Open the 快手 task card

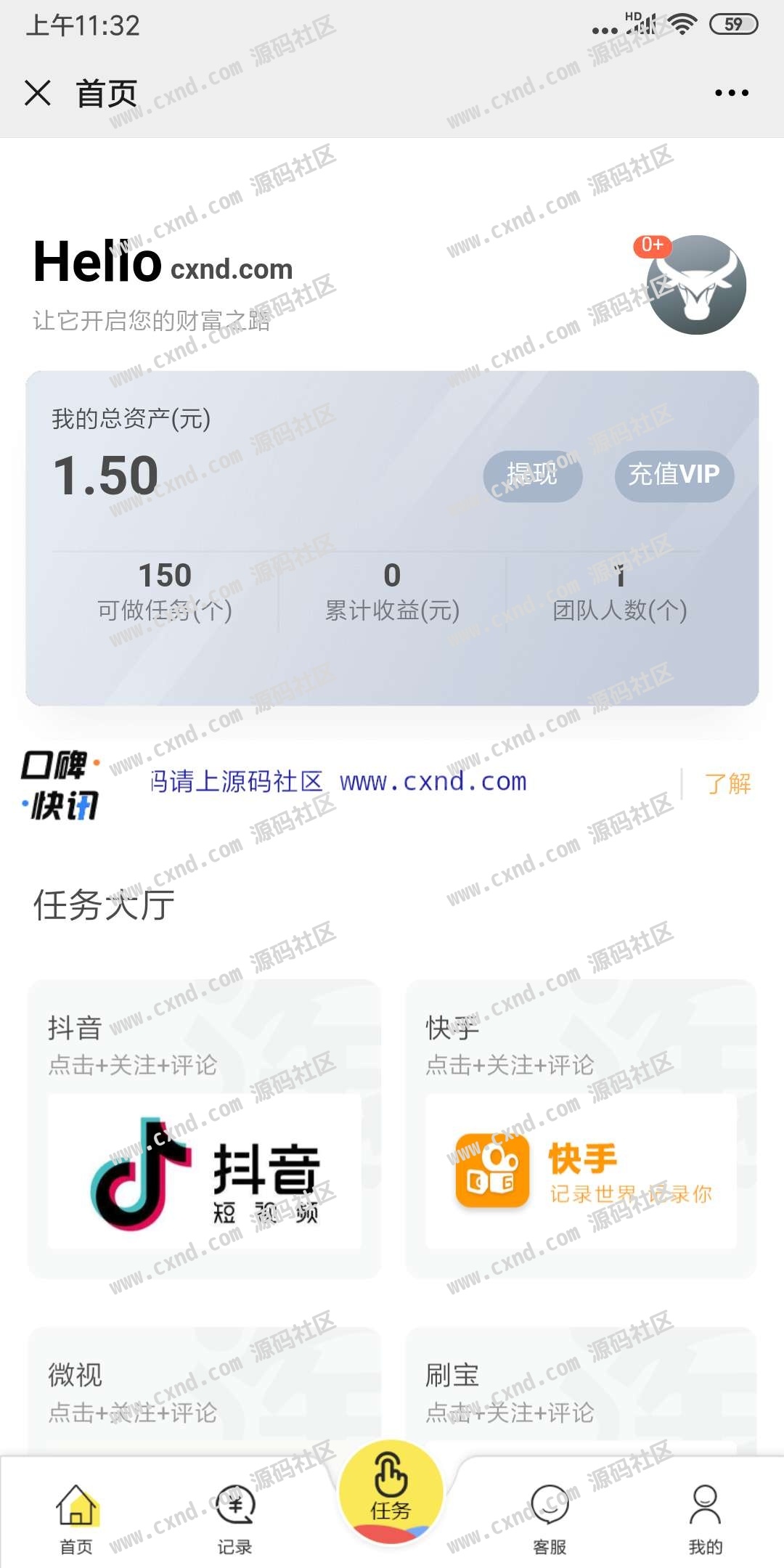tap(581, 1129)
